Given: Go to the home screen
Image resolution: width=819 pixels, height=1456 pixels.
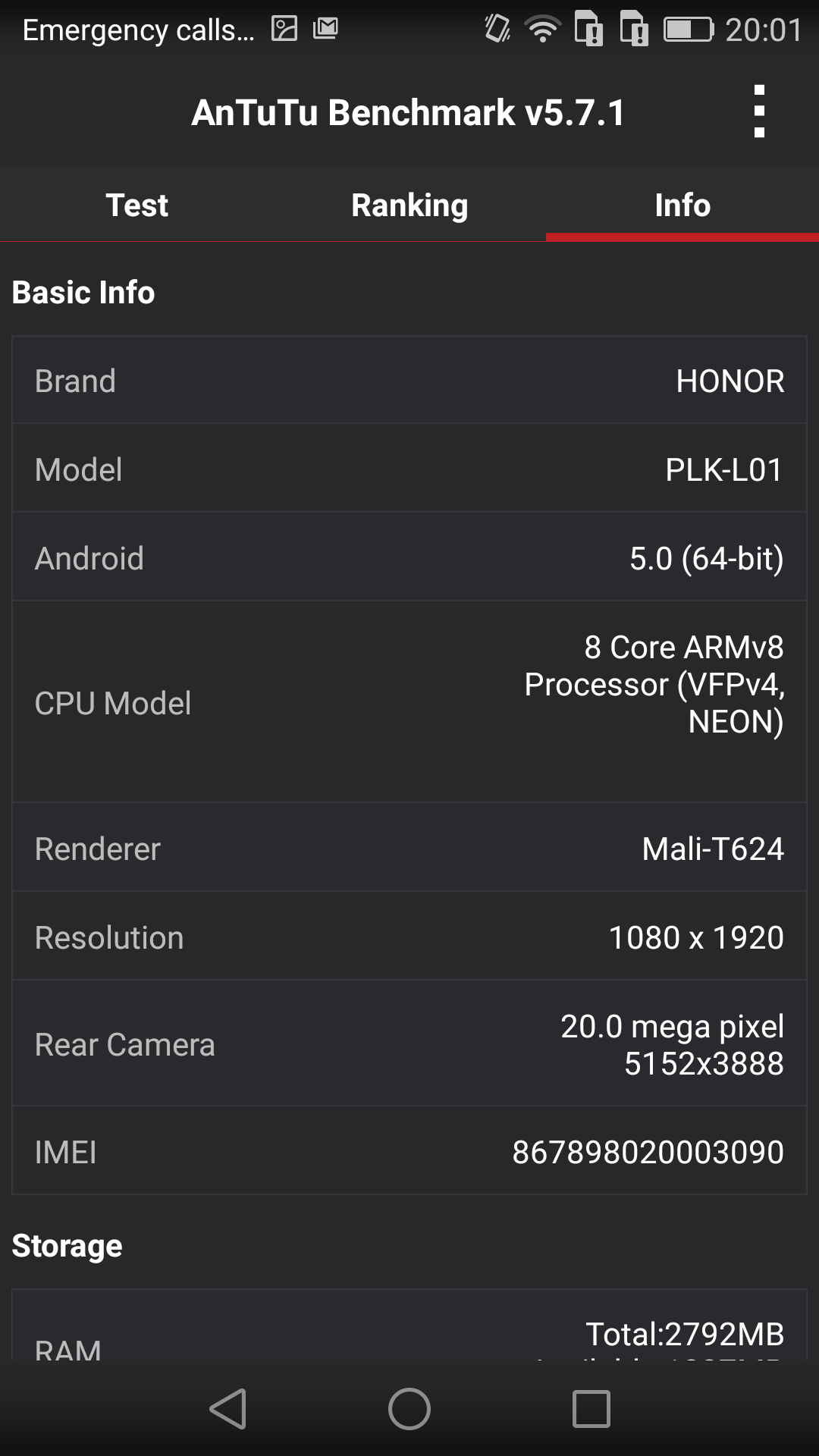Looking at the screenshot, I should tap(409, 1409).
